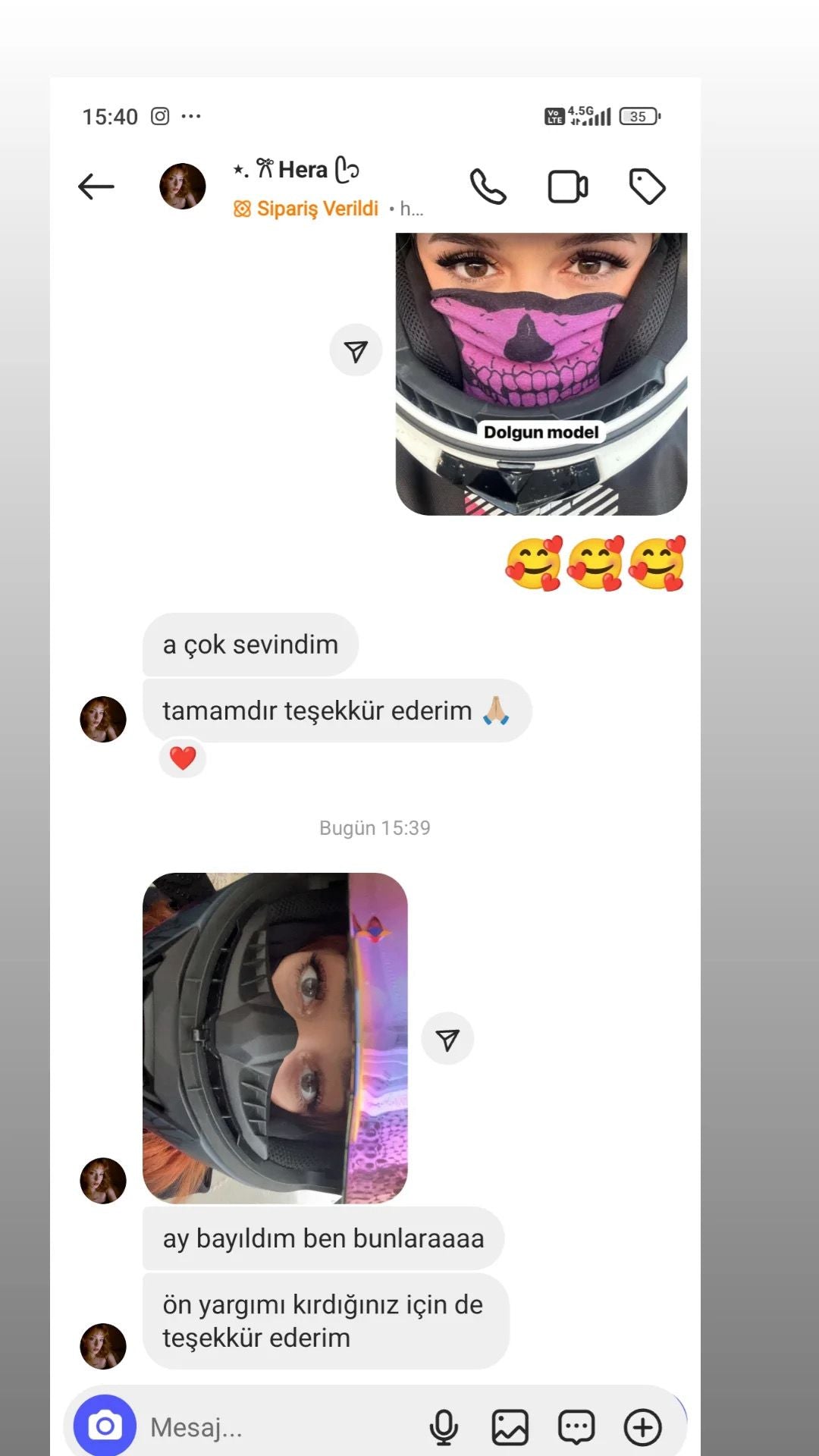This screenshot has height=1456, width=819.
Task: Record a voice message
Action: (x=444, y=1427)
